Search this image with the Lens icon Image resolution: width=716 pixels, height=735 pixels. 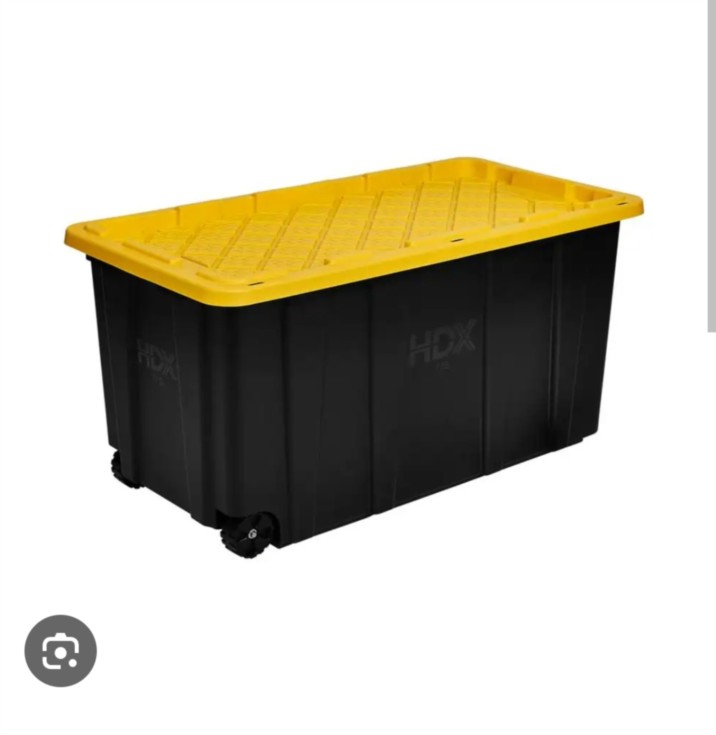click(x=61, y=651)
